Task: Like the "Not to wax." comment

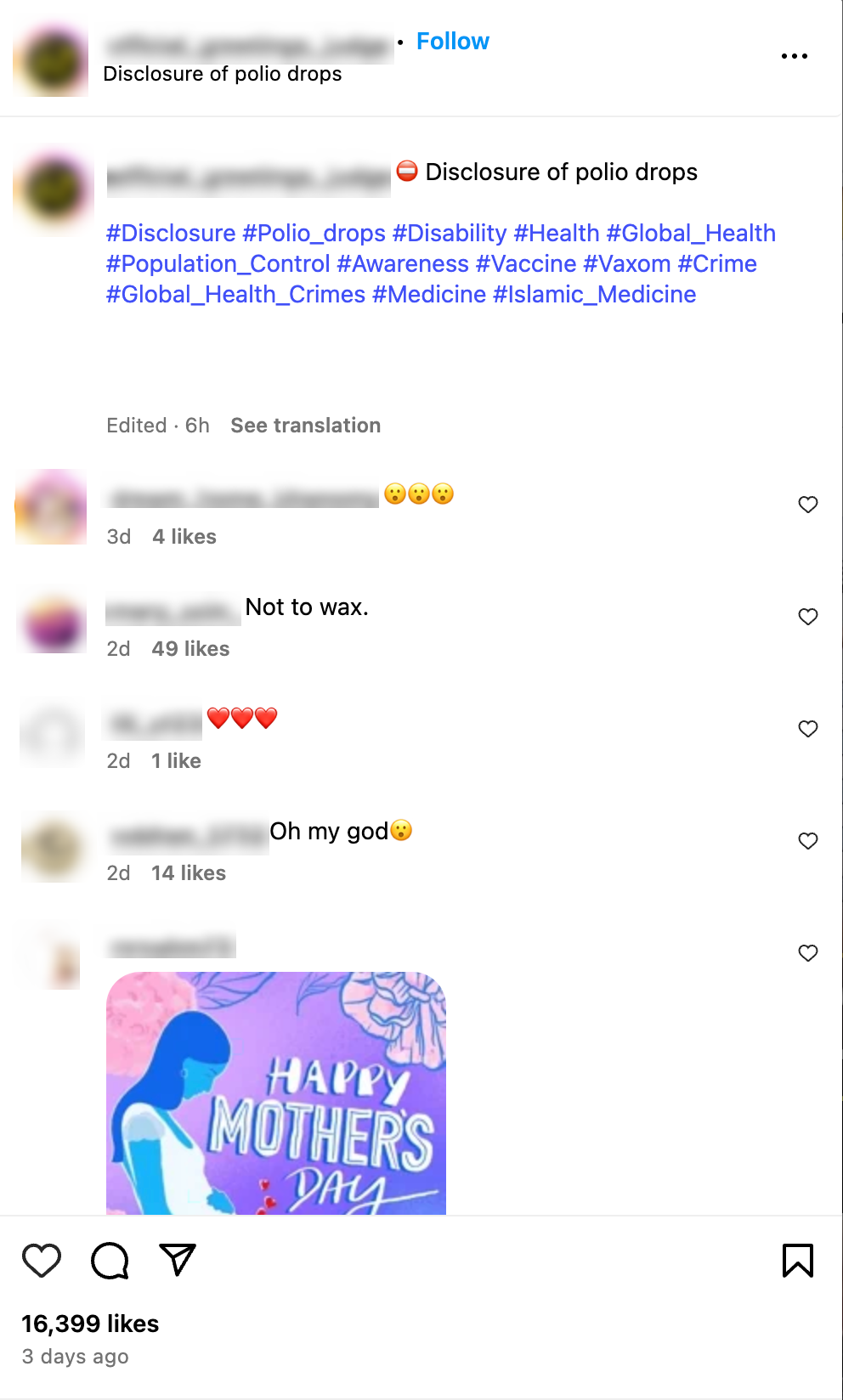Action: (808, 617)
